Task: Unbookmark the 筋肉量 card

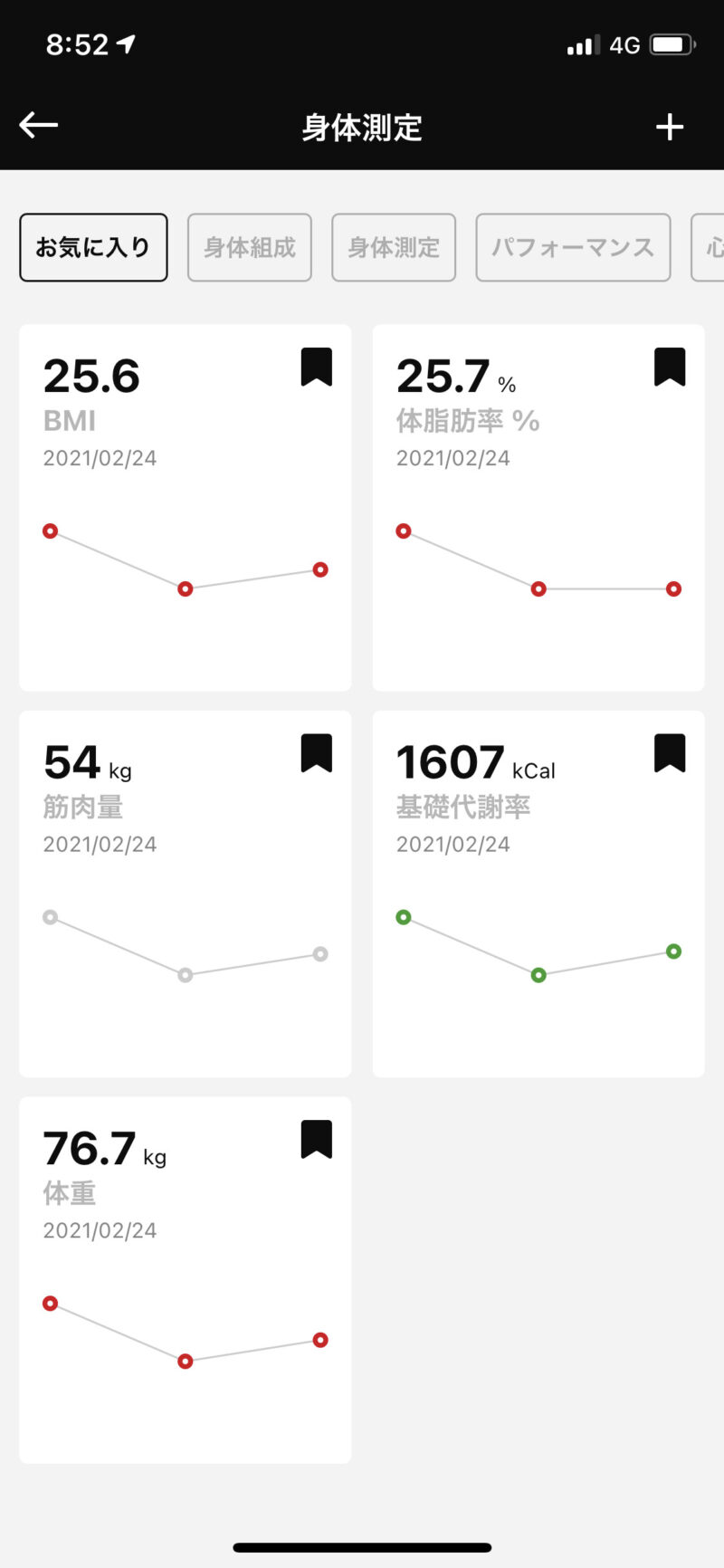Action: [317, 753]
